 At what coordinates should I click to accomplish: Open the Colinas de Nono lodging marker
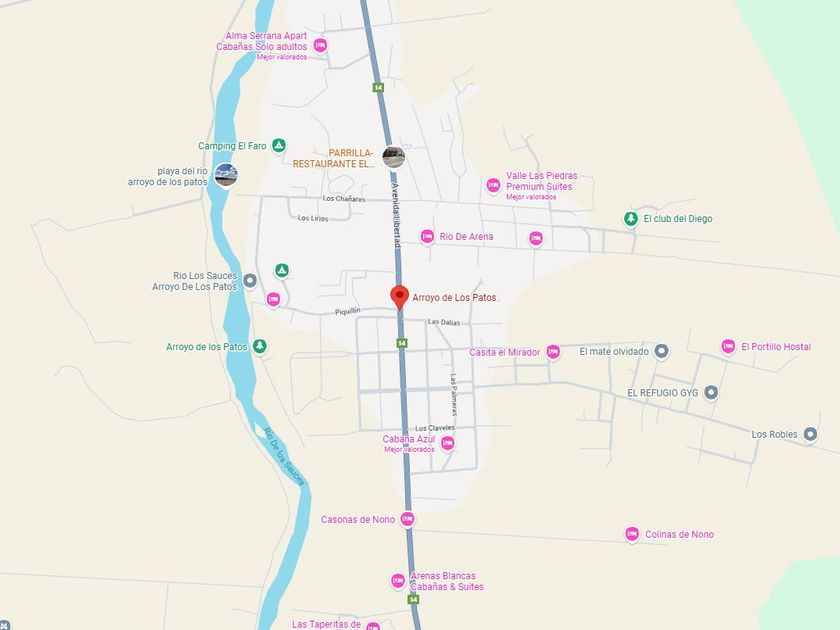coord(632,534)
